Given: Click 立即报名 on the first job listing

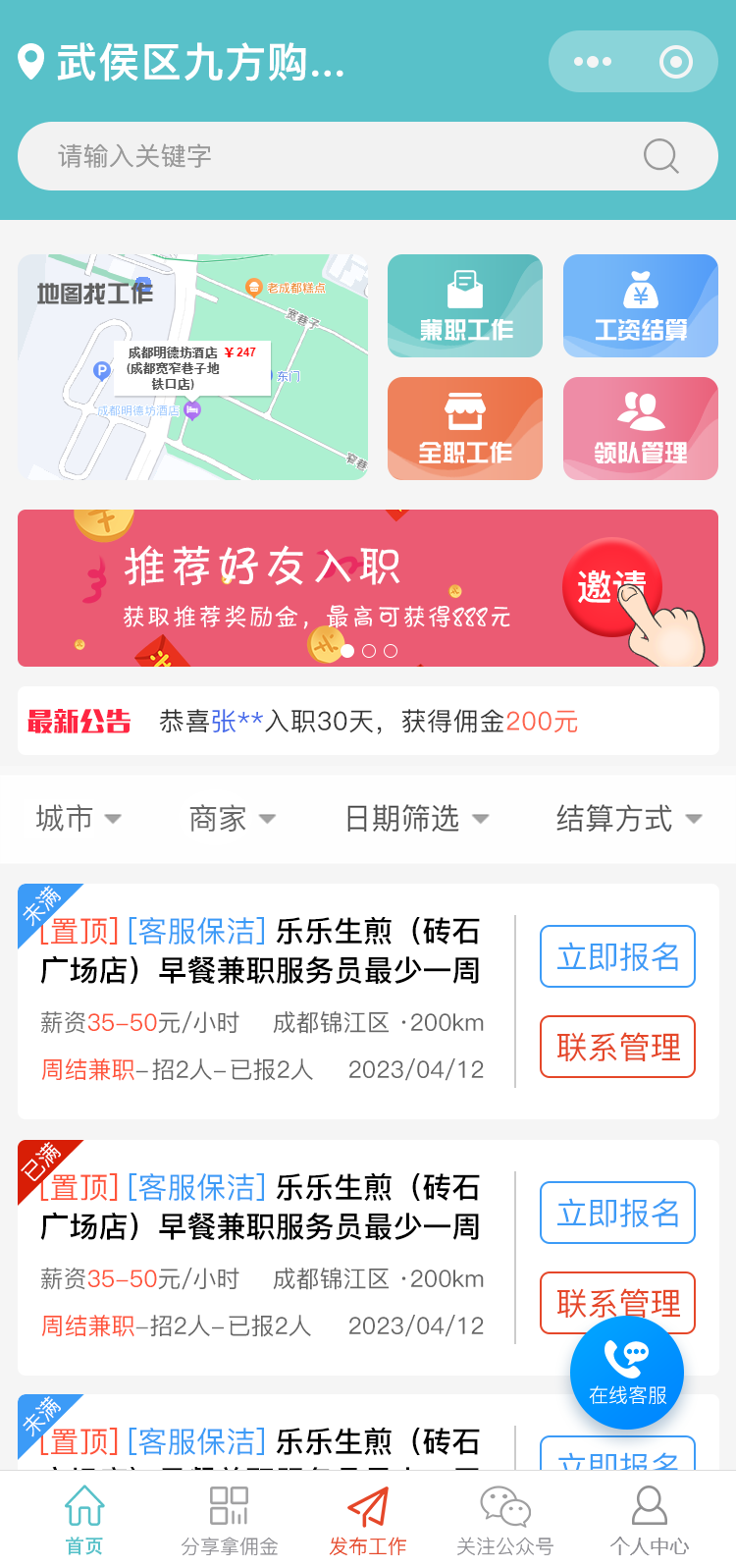Looking at the screenshot, I should [x=616, y=956].
